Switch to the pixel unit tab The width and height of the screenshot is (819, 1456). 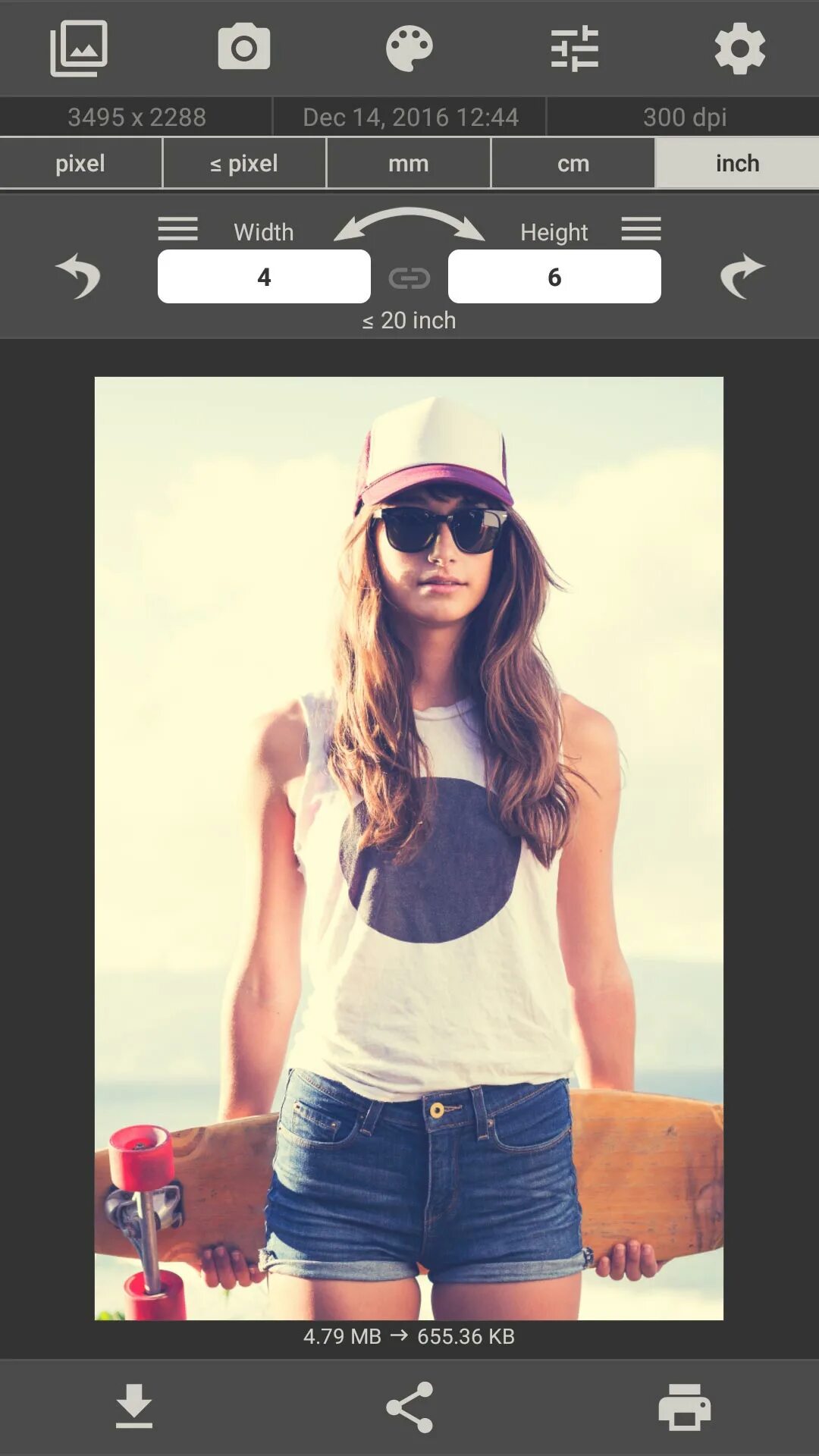tap(80, 163)
